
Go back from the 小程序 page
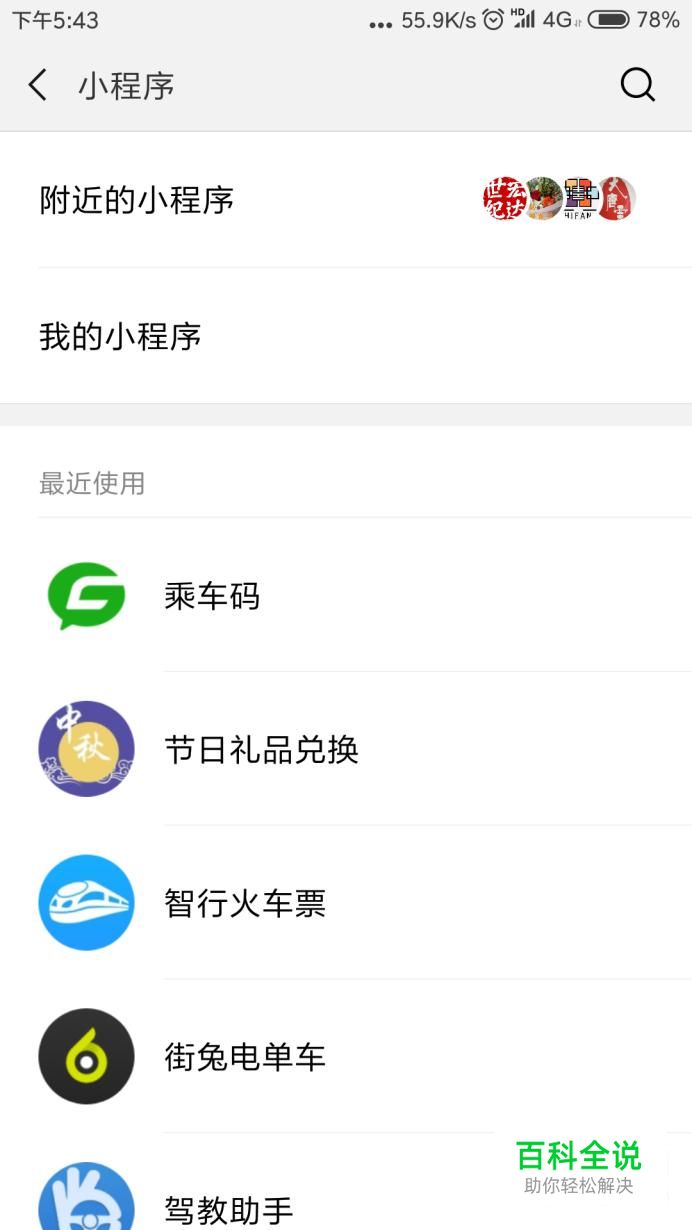[x=38, y=86]
